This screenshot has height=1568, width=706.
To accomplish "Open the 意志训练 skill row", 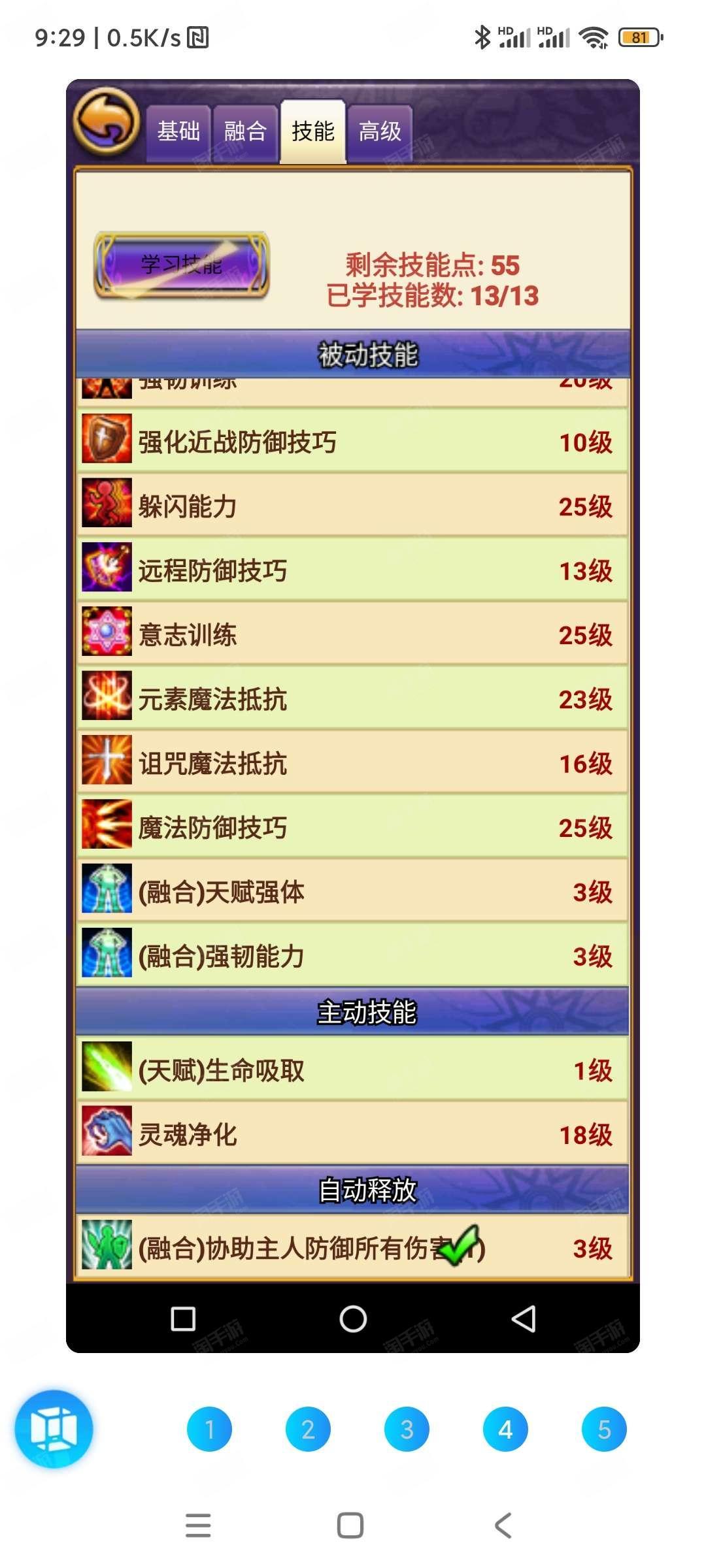I will coord(353,634).
